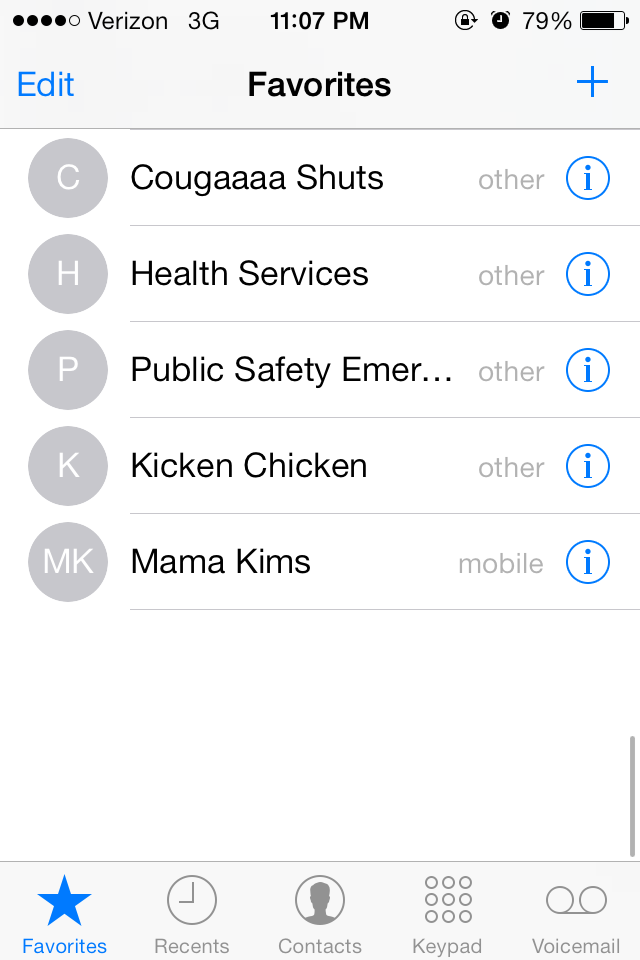Tap the Edit button
The width and height of the screenshot is (640, 960).
46,84
